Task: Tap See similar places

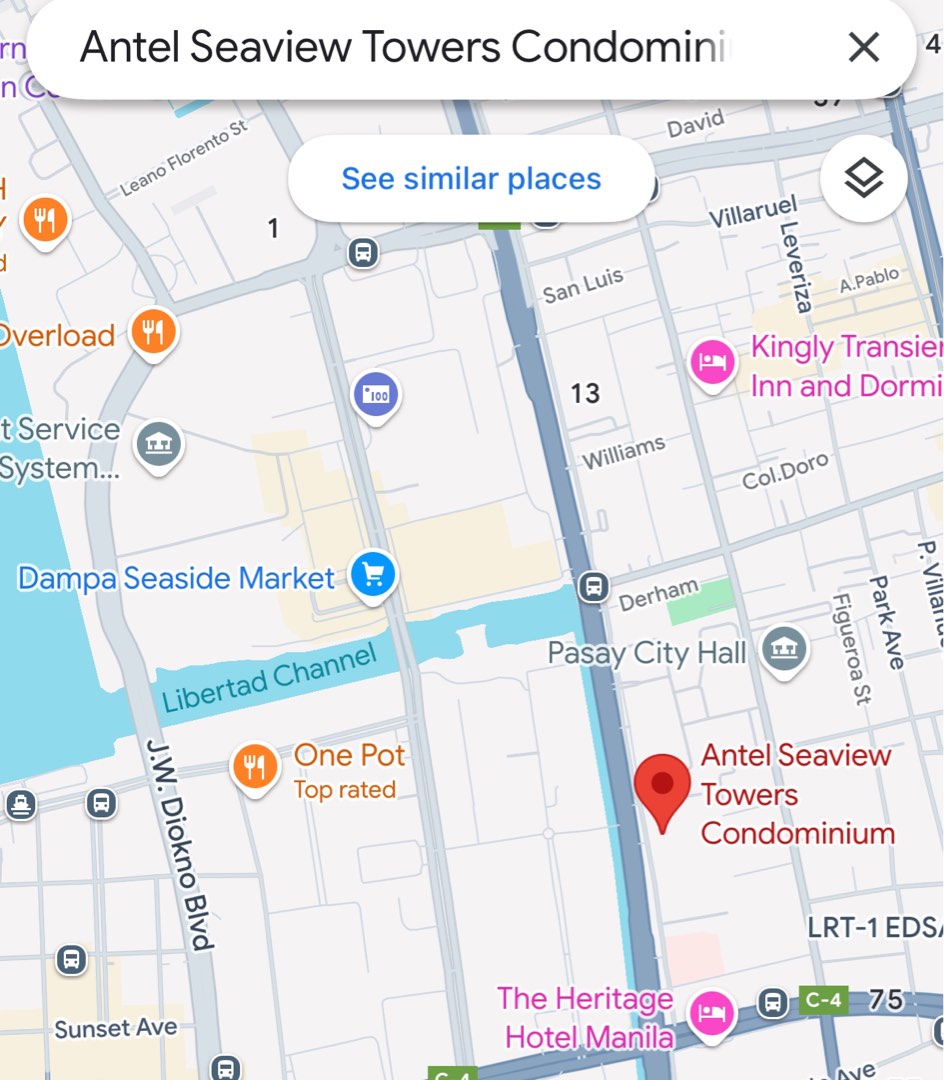Action: [471, 179]
